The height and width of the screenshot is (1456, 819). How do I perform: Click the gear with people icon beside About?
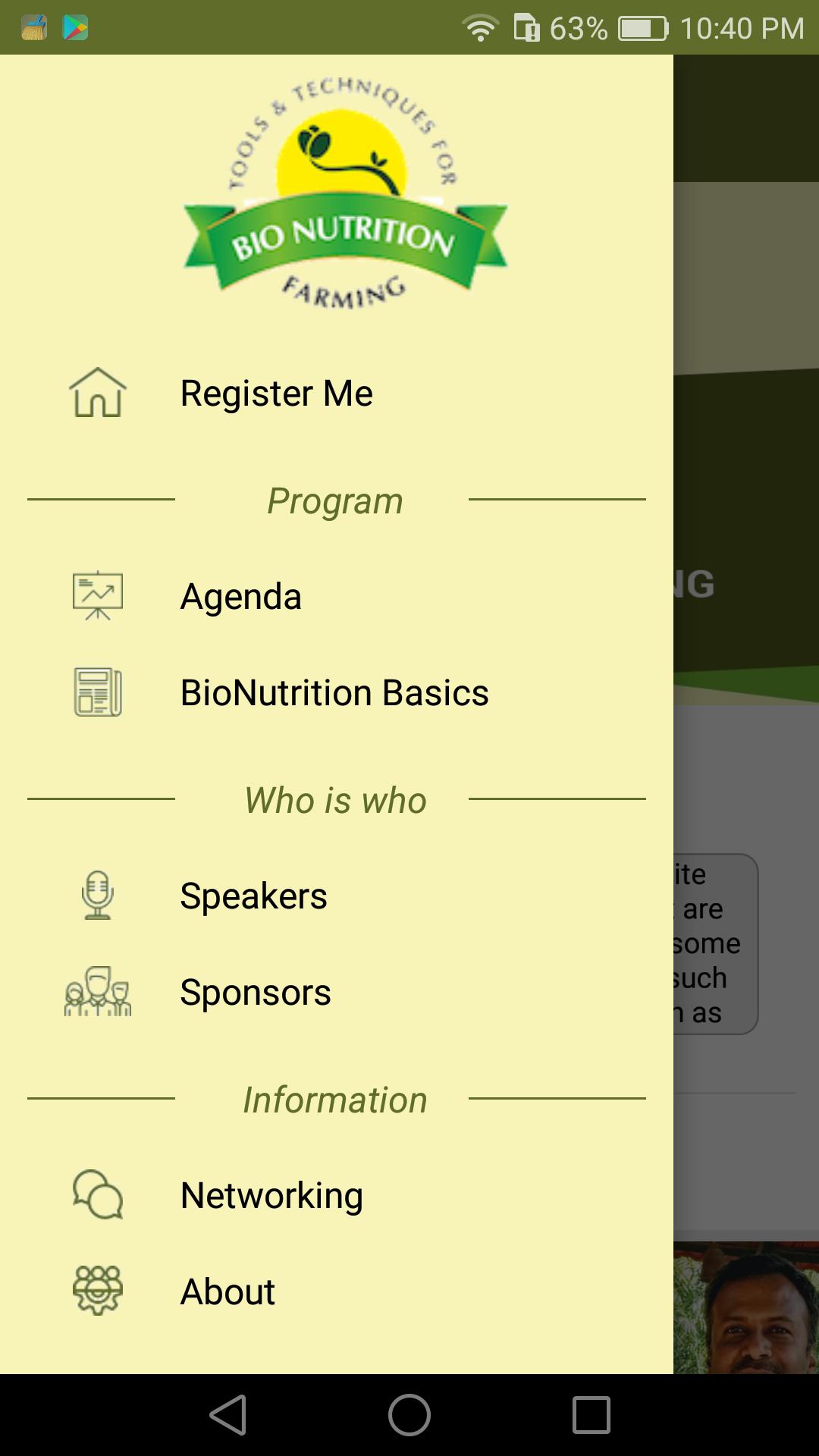[97, 1290]
